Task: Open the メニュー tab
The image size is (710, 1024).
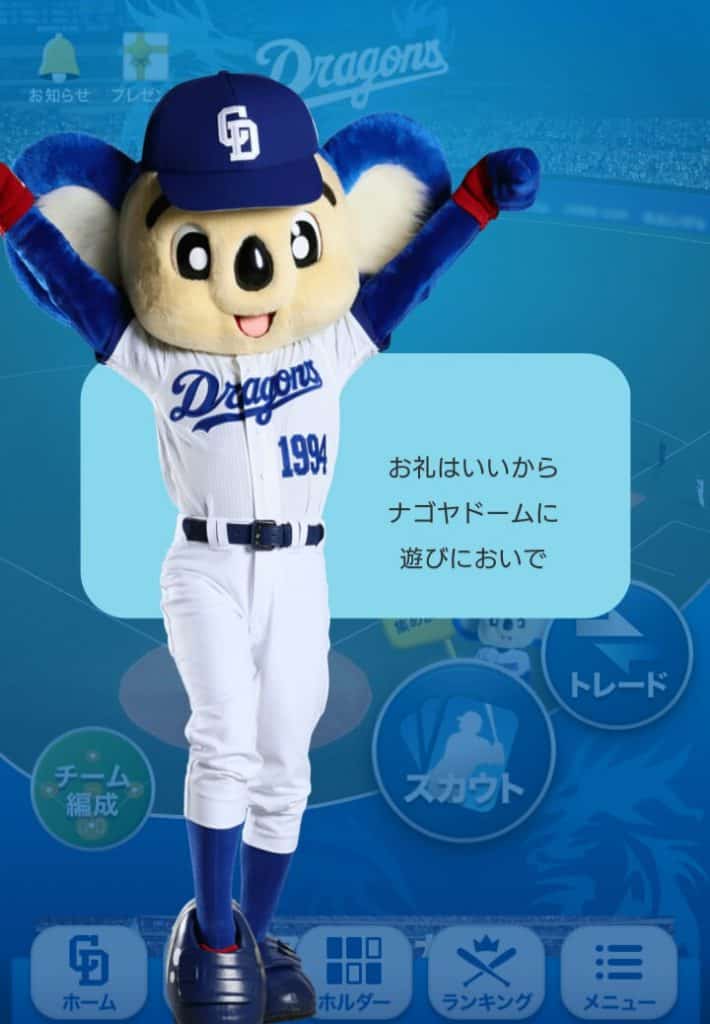Action: coord(619,971)
